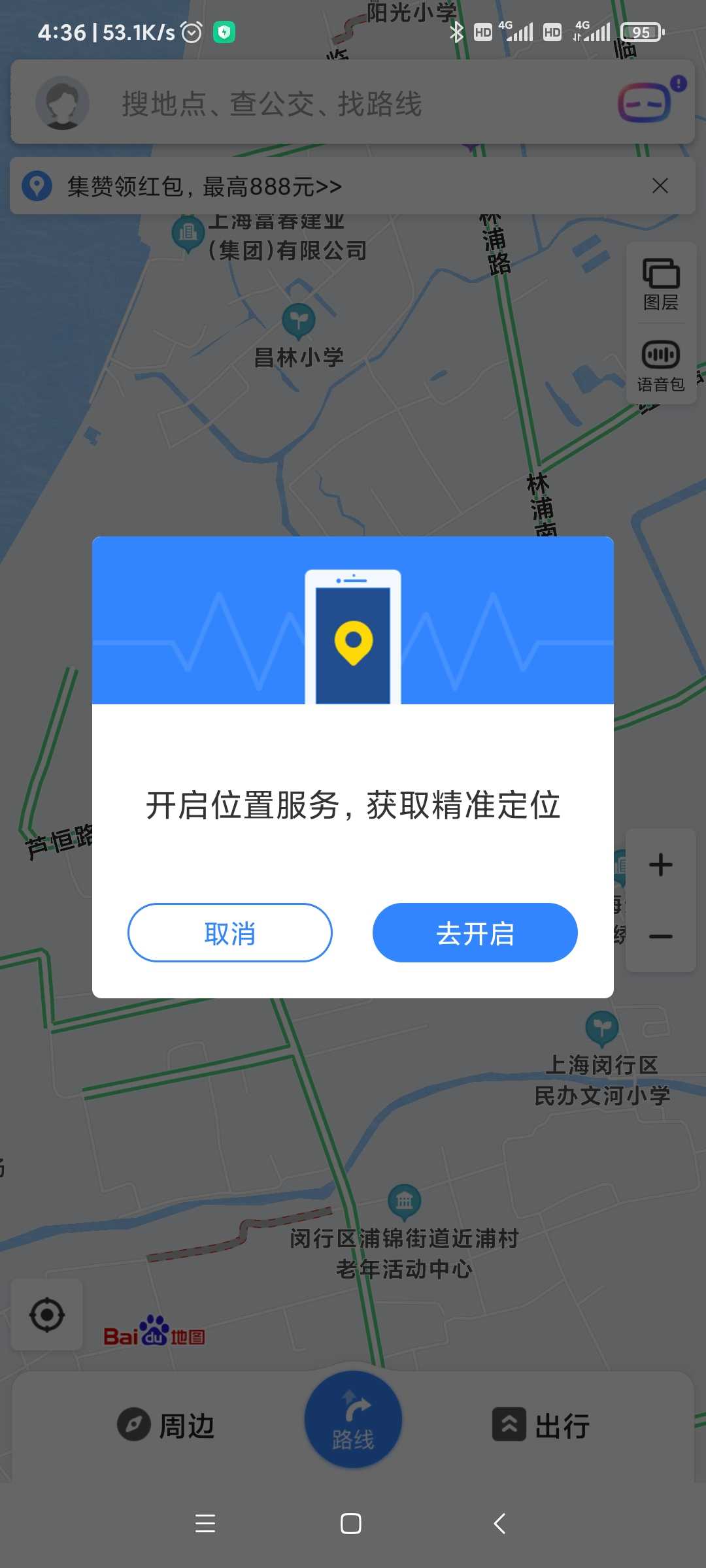Open the profile avatar
The width and height of the screenshot is (706, 1568).
62,103
